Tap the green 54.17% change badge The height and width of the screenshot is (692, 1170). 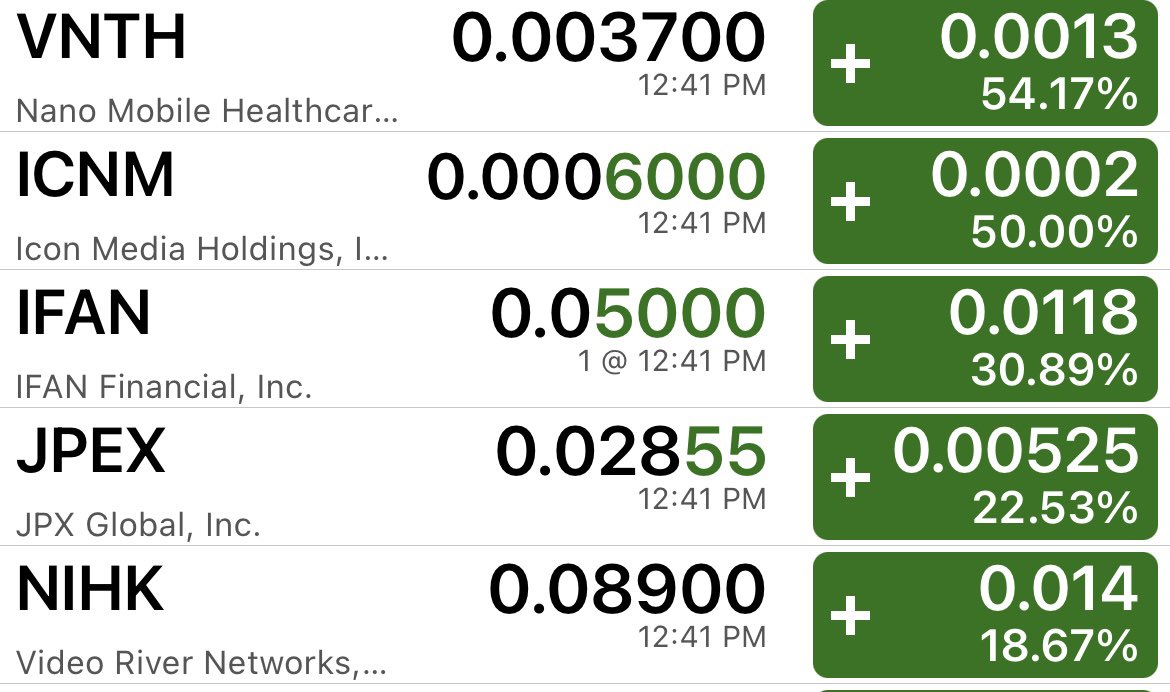(x=985, y=63)
